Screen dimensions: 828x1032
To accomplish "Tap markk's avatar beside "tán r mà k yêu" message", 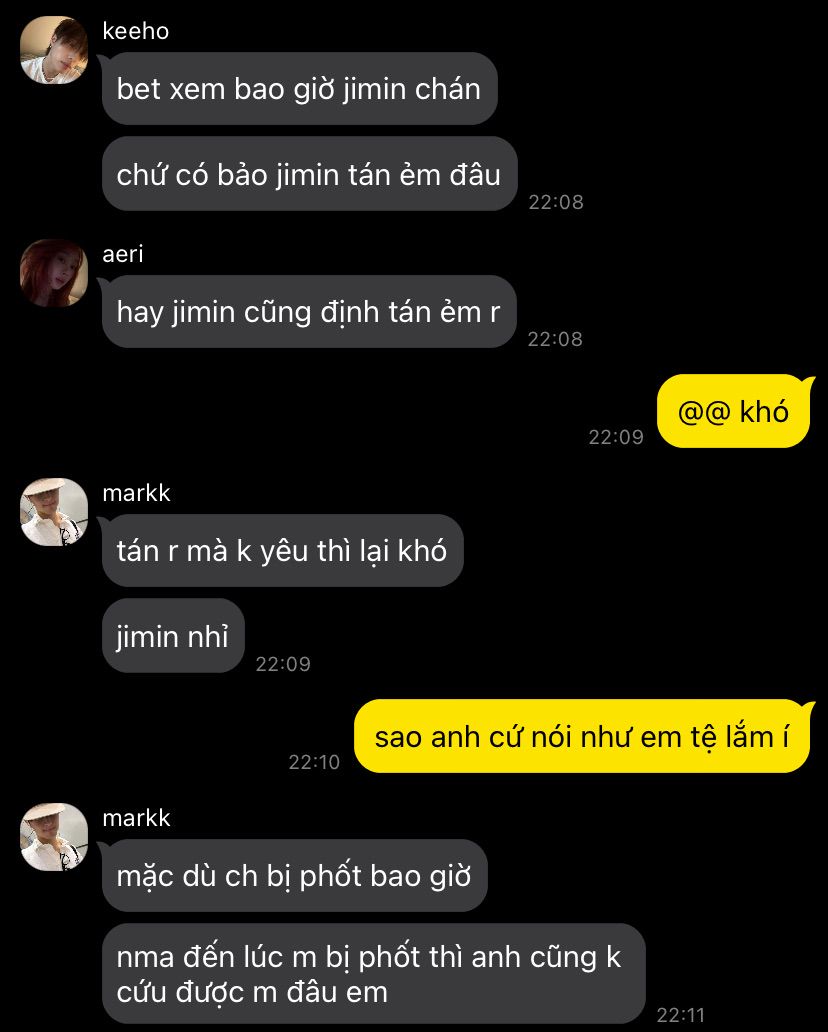I will pyautogui.click(x=54, y=512).
